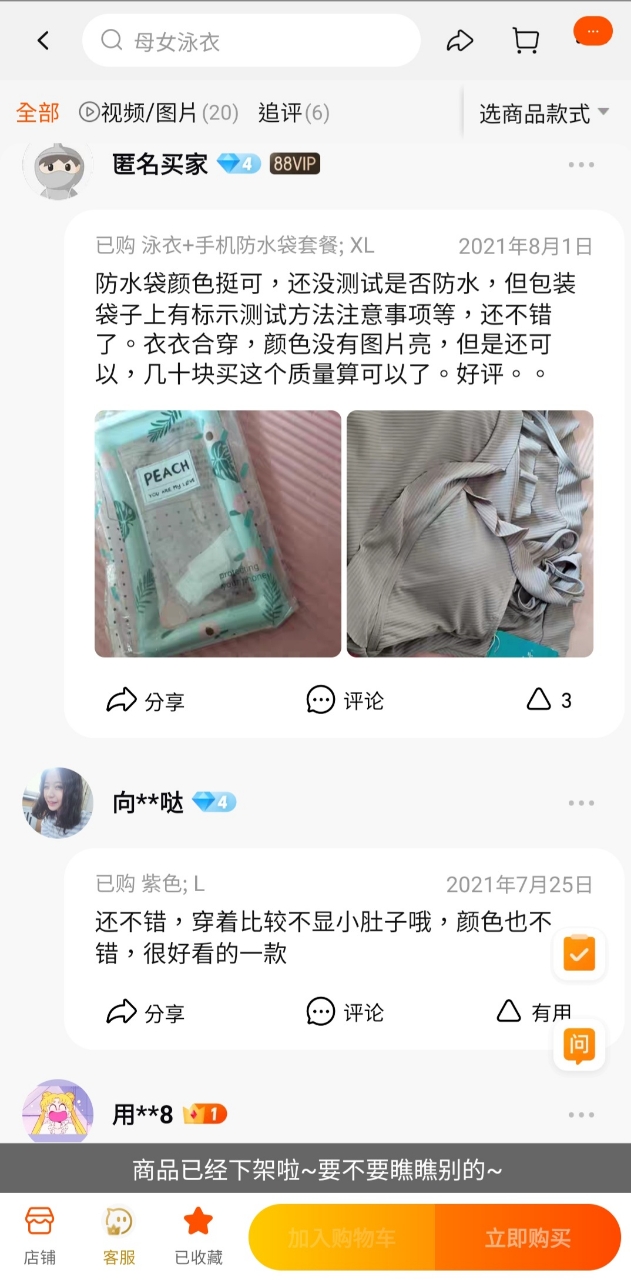This screenshot has height=1280, width=631.
Task: Switch to the 追评 reviews tab
Action: [293, 113]
